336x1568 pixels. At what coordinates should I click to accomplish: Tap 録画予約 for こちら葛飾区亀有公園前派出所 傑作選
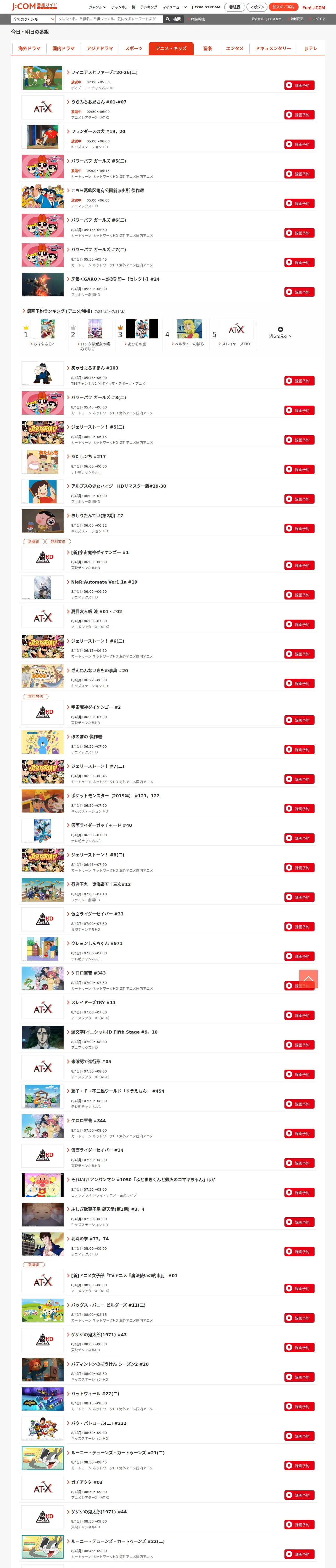click(x=299, y=203)
